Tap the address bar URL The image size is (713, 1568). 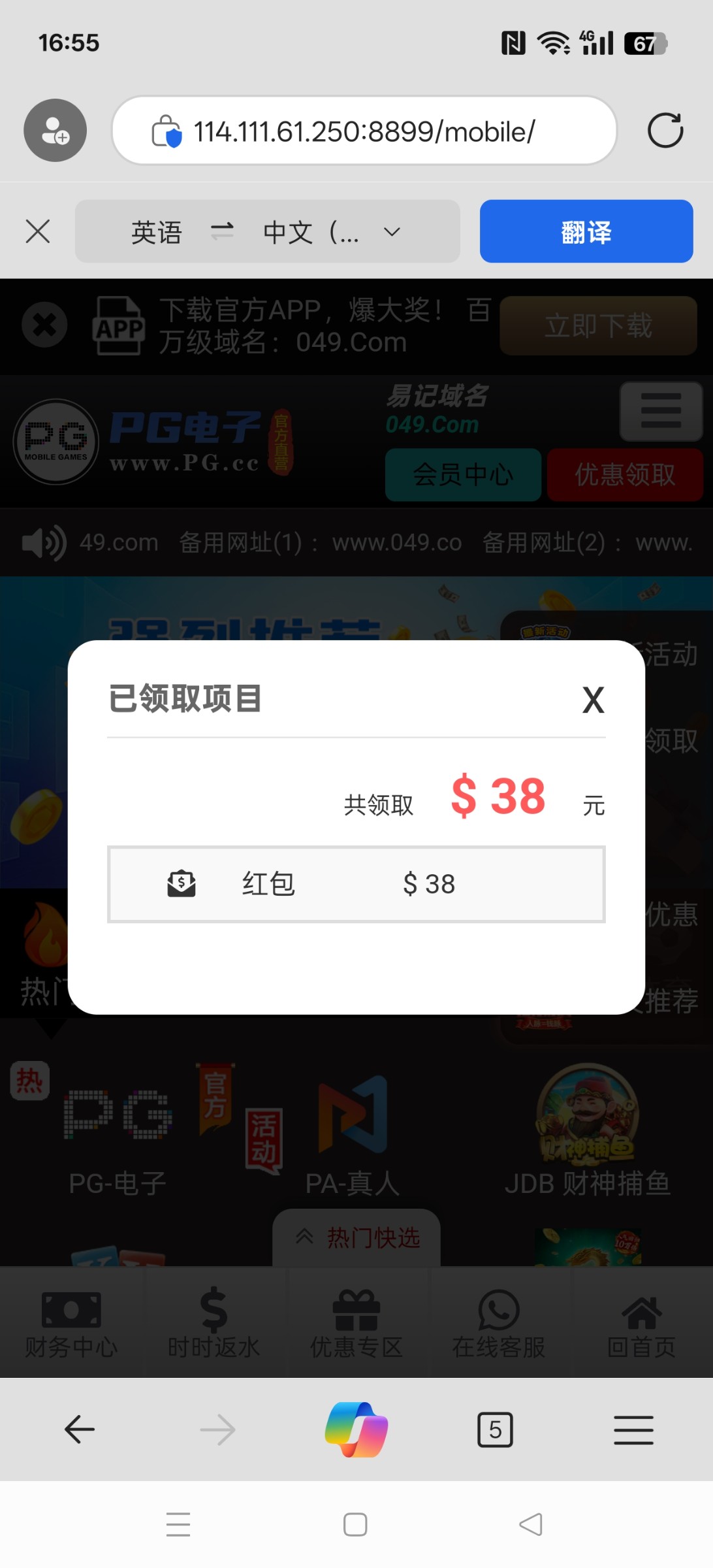[x=364, y=131]
